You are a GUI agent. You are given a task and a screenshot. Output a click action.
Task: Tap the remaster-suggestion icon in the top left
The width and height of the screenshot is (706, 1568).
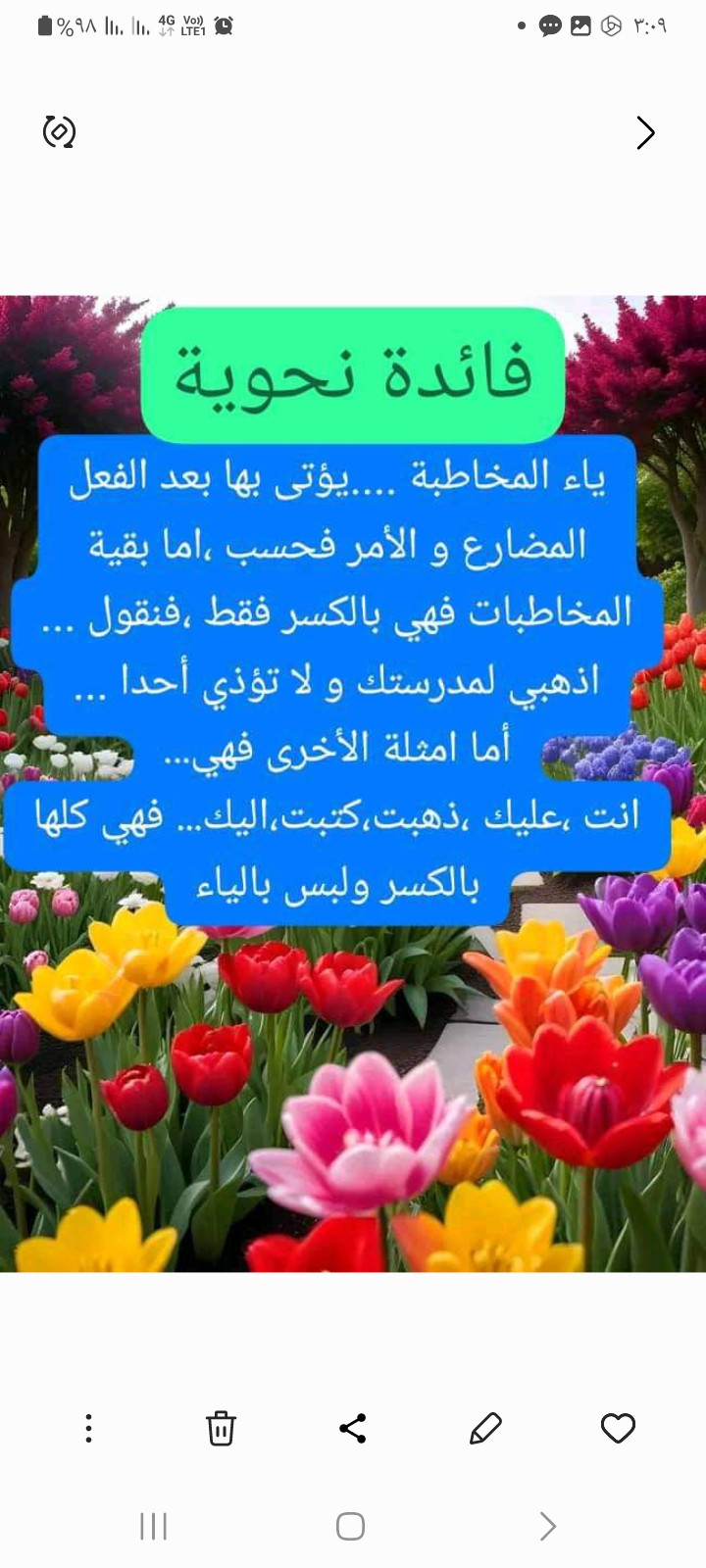tap(60, 131)
